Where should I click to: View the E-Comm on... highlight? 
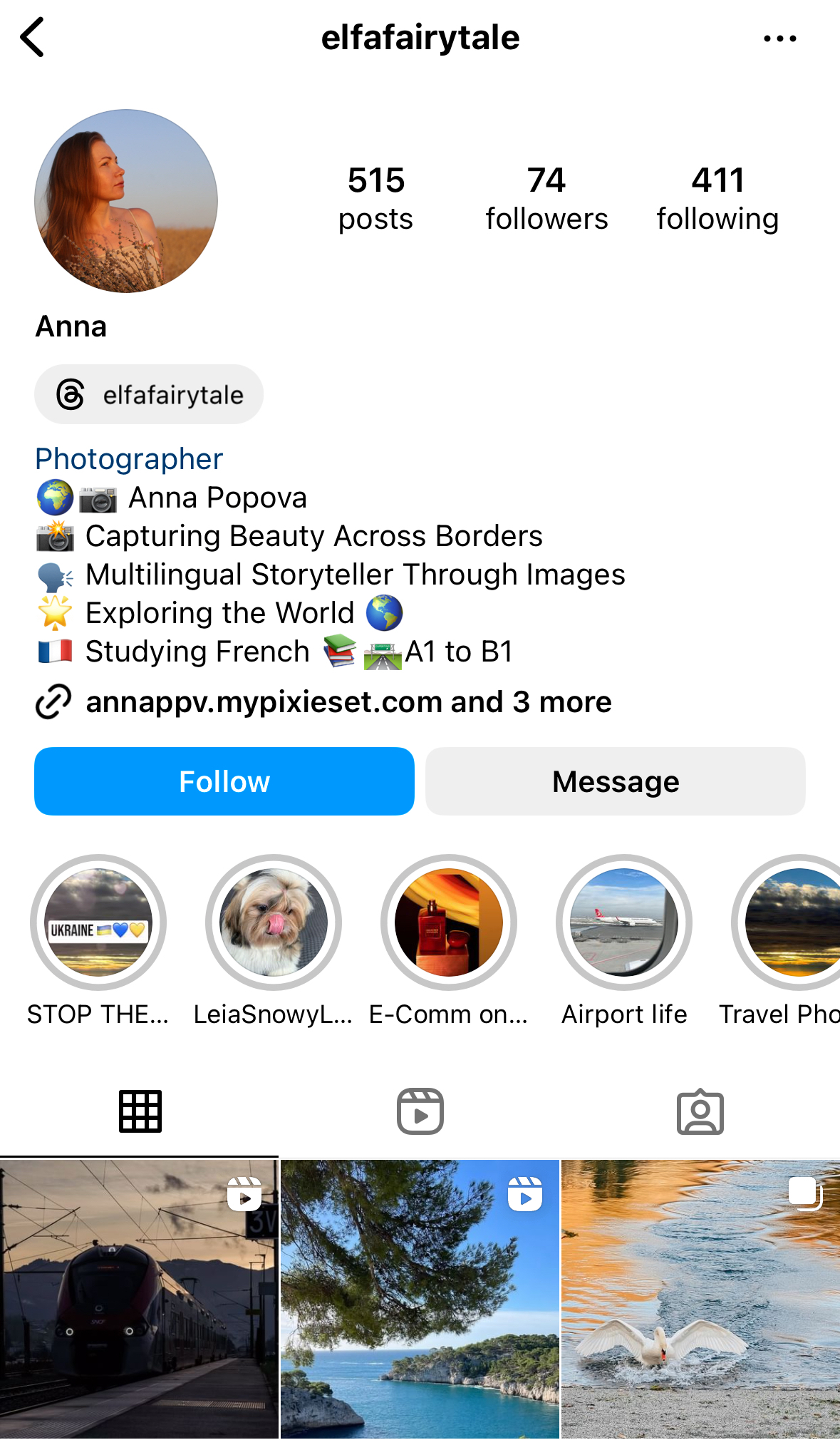tap(449, 922)
